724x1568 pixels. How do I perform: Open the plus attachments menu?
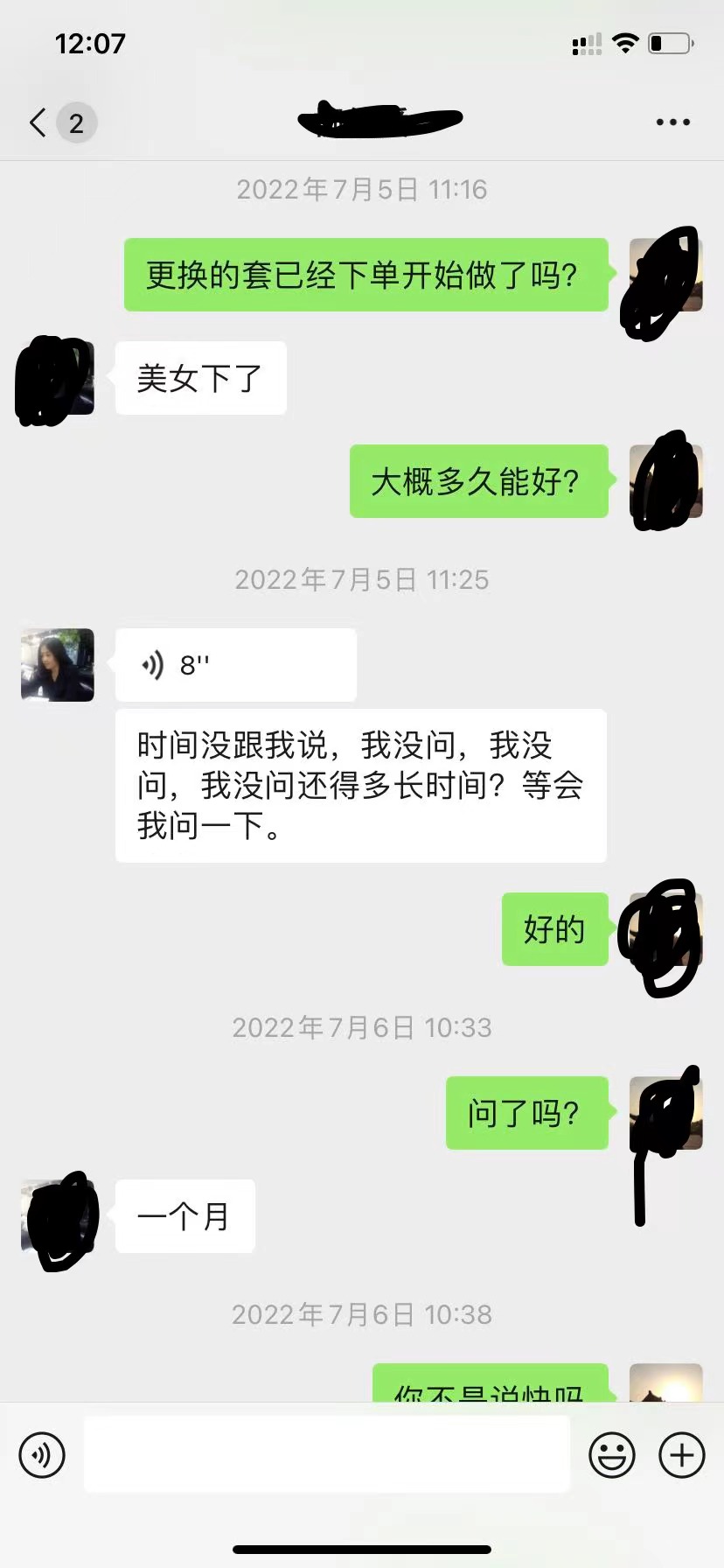681,1454
